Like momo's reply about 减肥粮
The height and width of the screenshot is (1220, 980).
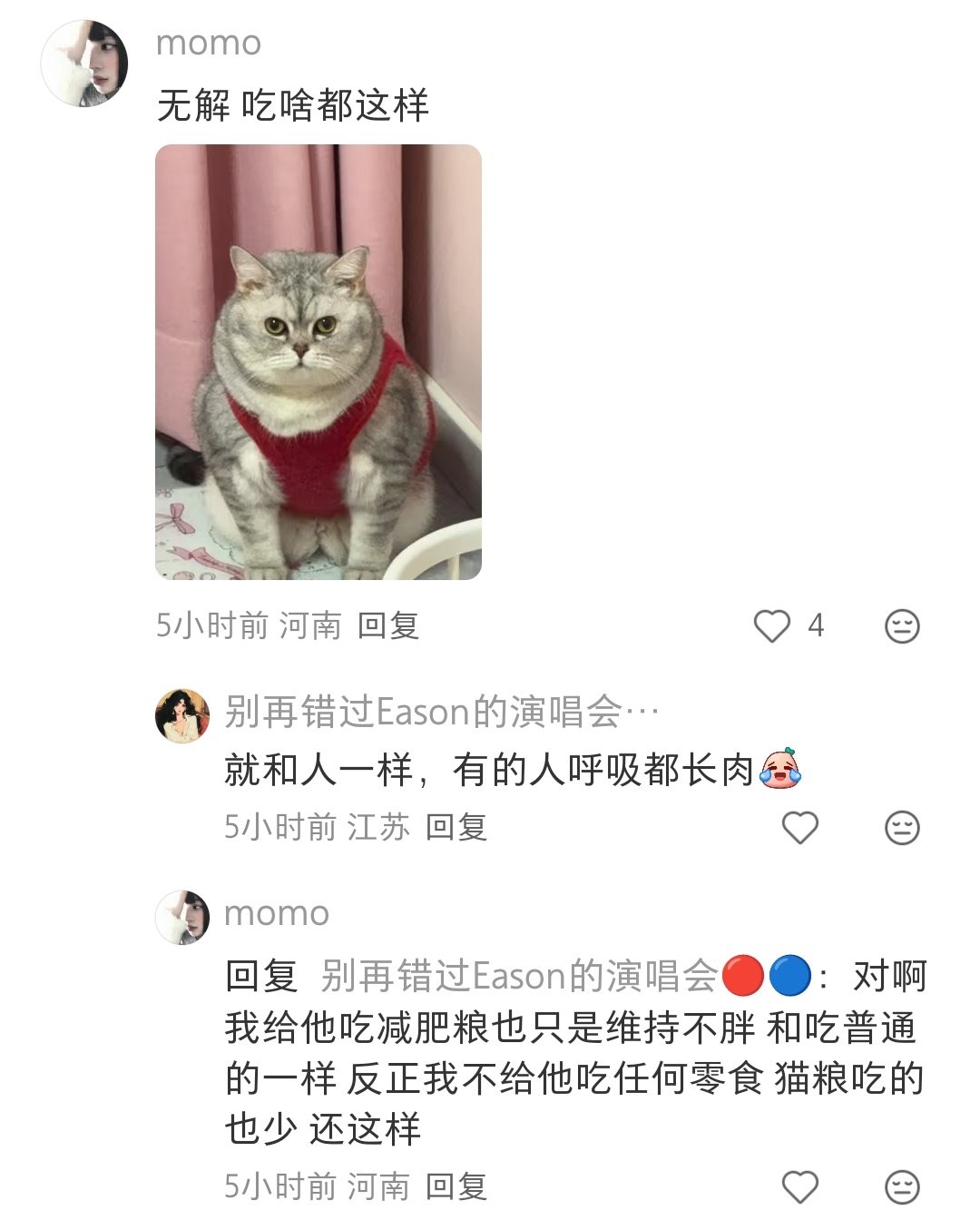pos(799,1186)
